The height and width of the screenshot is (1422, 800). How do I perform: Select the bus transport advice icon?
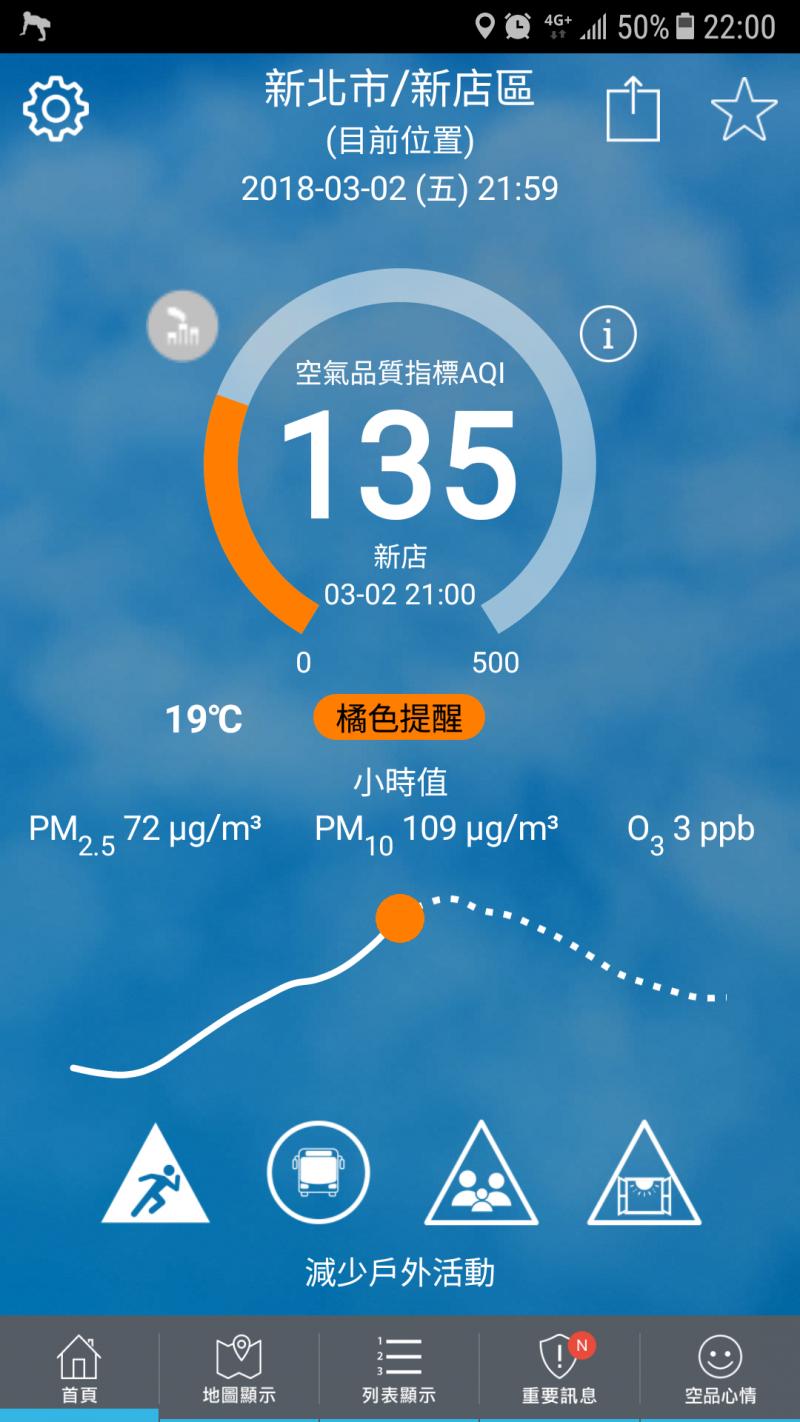[318, 1171]
